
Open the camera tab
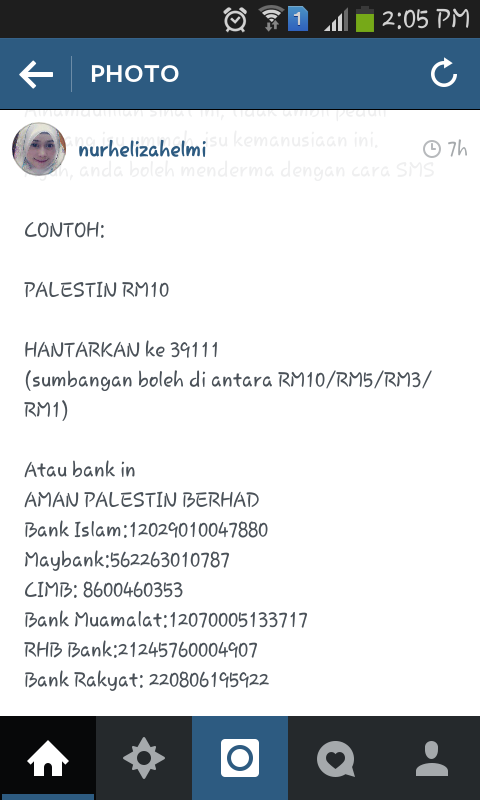pos(240,758)
